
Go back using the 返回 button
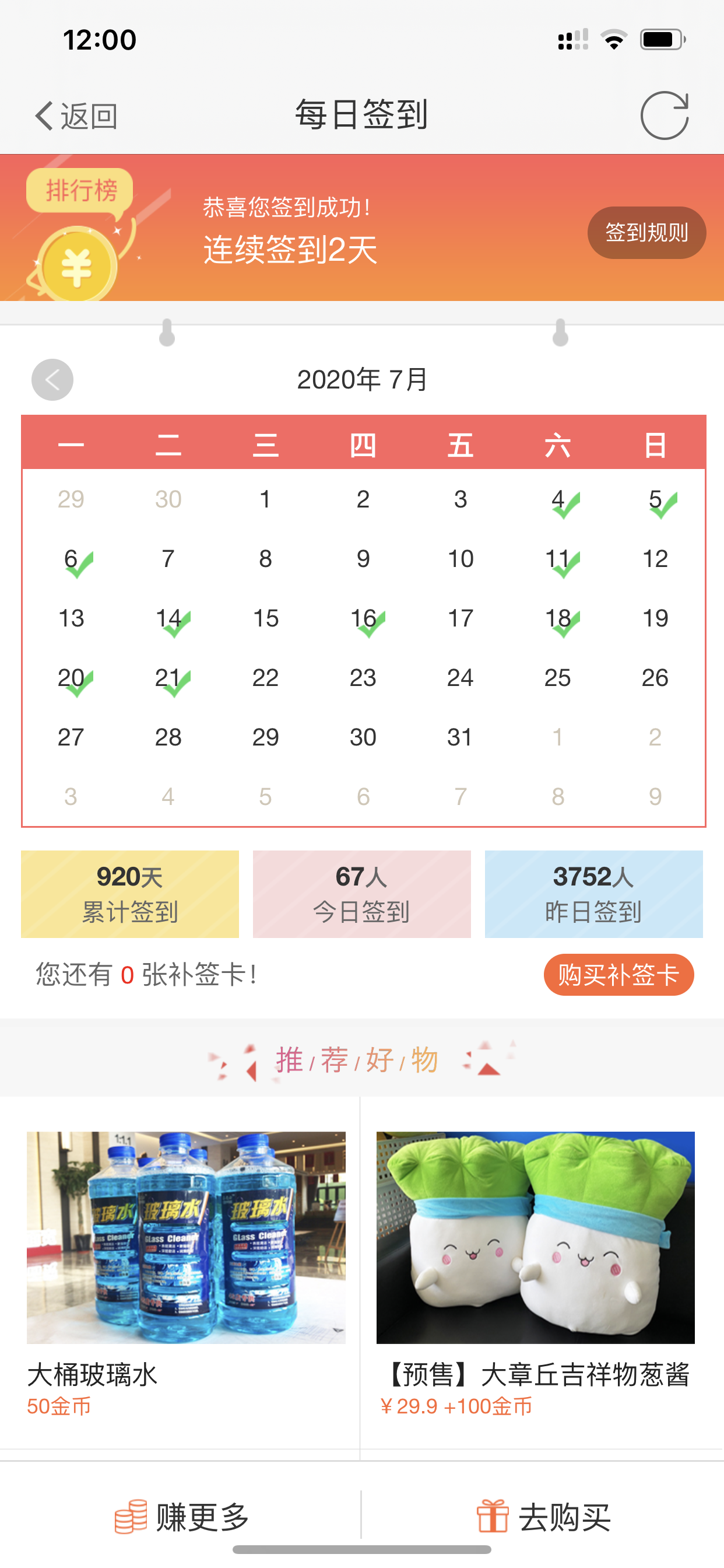(76, 116)
